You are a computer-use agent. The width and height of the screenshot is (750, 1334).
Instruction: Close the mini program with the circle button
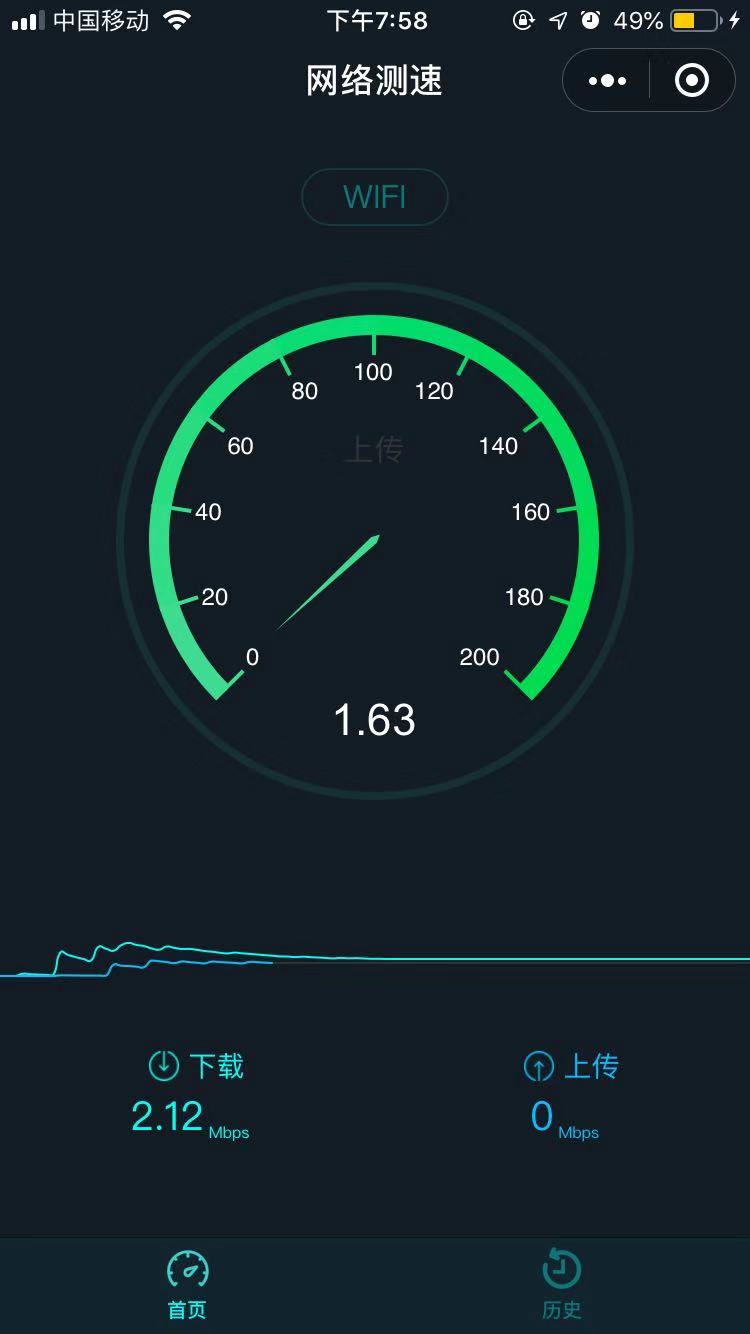pyautogui.click(x=692, y=80)
